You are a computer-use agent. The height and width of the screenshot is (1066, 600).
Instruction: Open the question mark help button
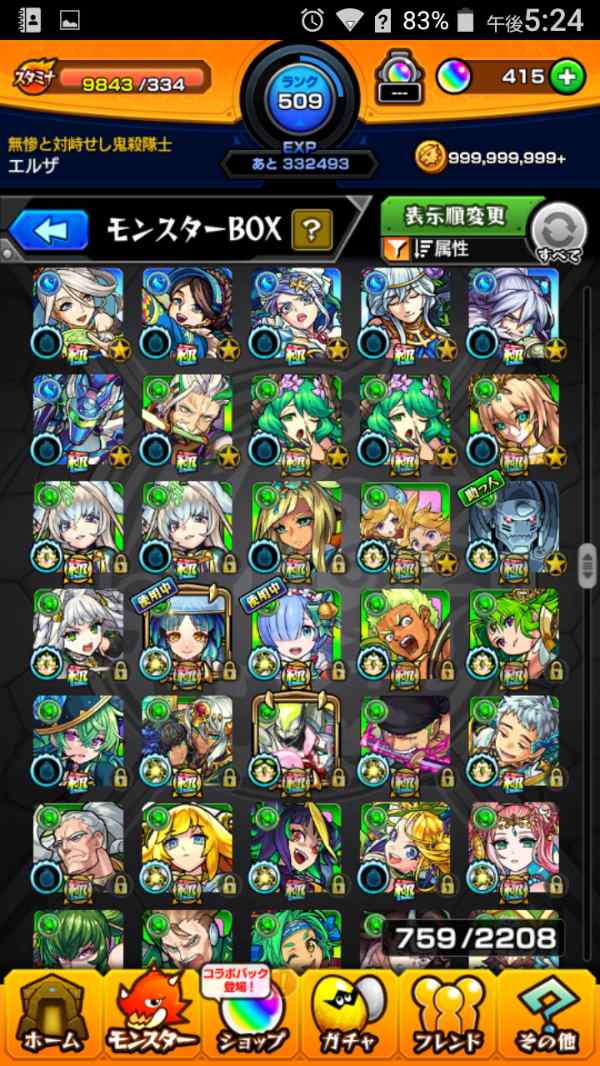312,231
